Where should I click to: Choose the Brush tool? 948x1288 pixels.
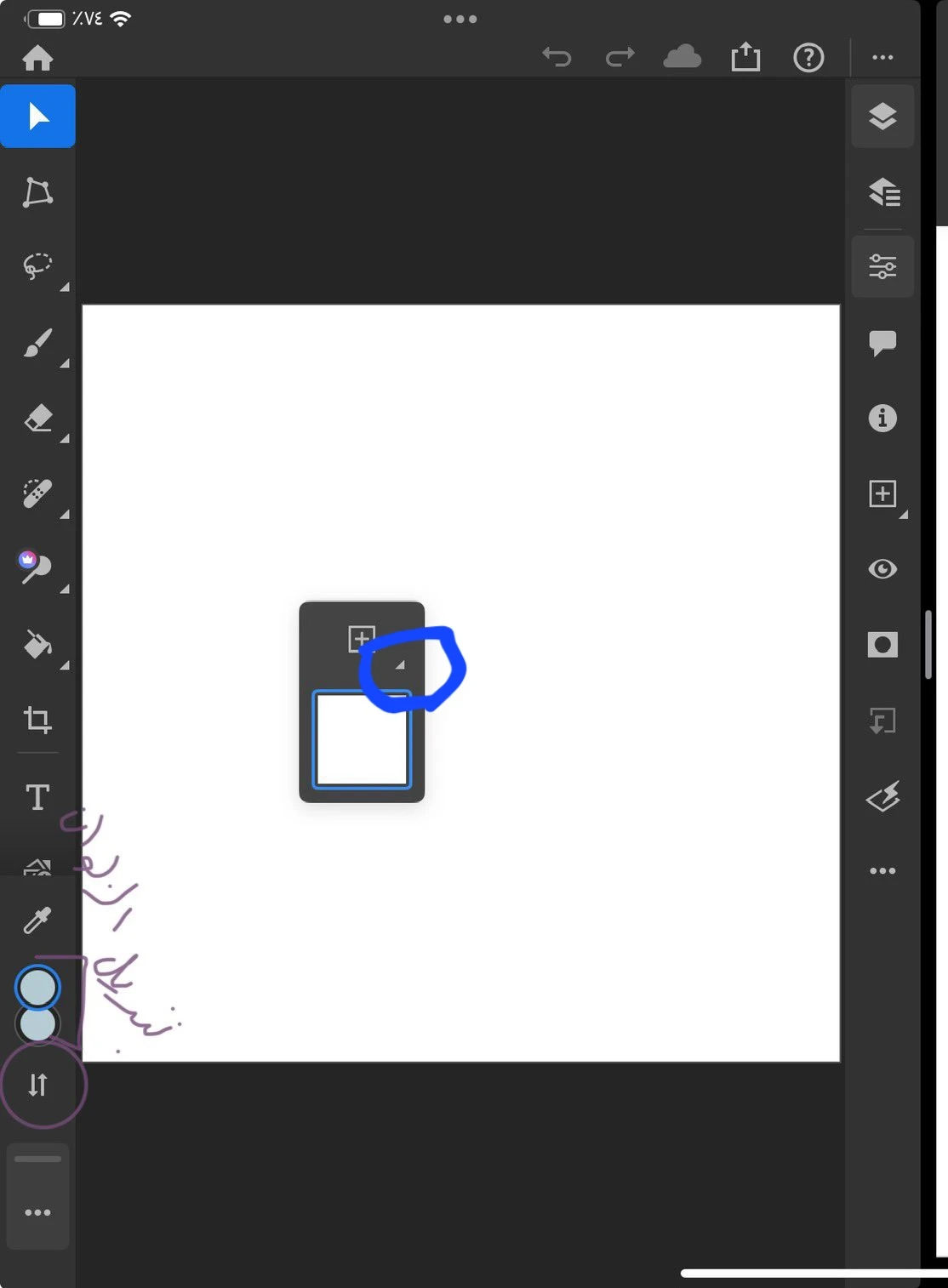point(37,343)
